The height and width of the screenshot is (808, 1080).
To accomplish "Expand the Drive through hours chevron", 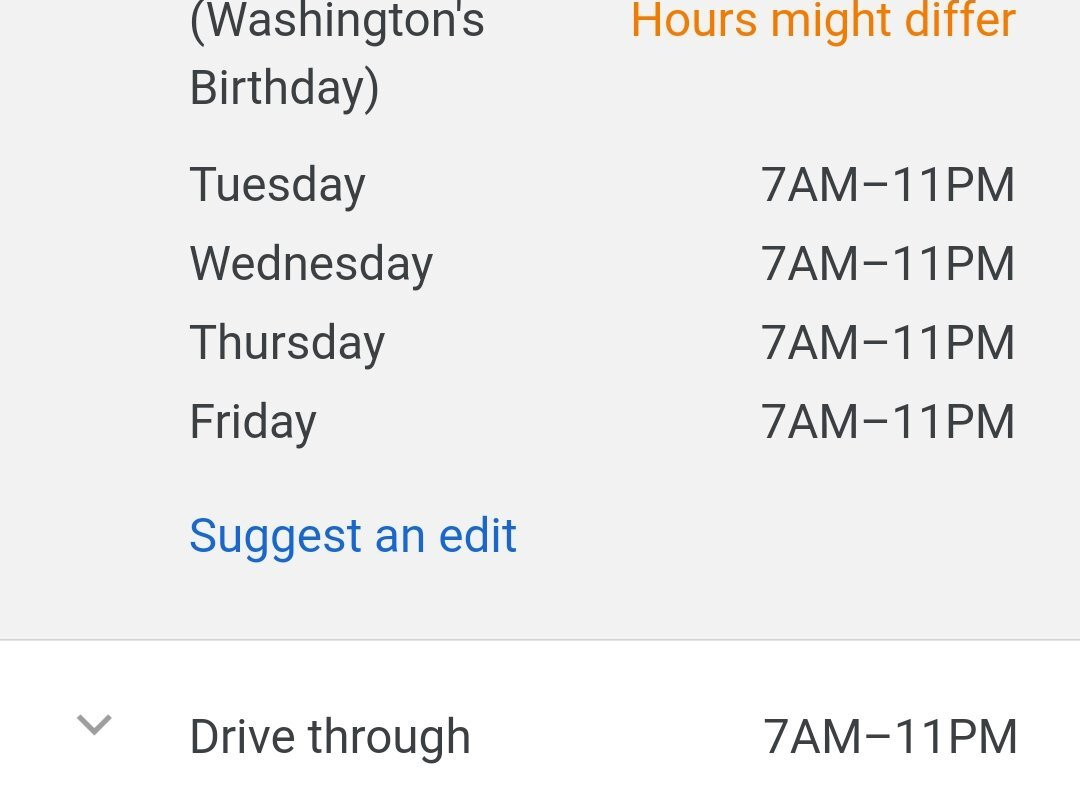I will coord(94,726).
